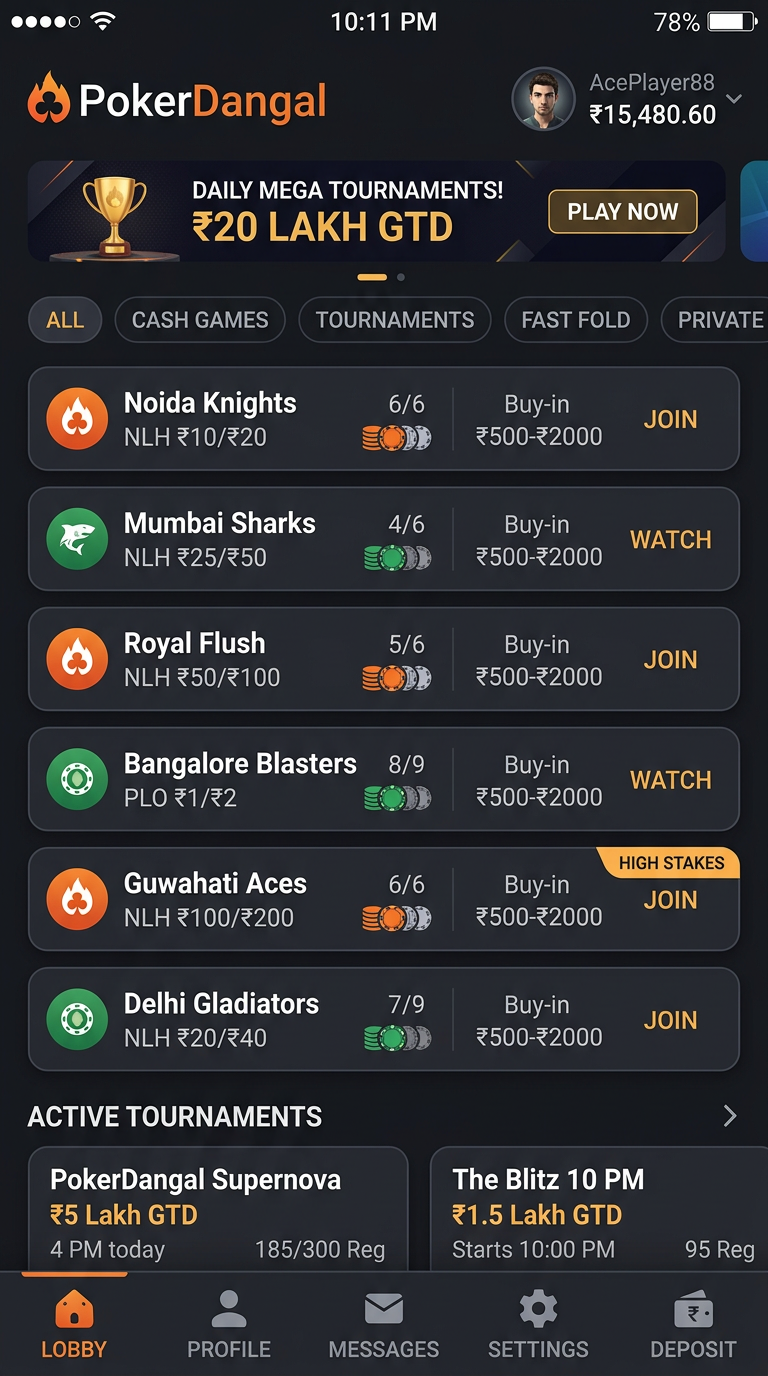Select the Fast Fold filter chip
Viewport: 768px width, 1376px height.
pos(576,320)
